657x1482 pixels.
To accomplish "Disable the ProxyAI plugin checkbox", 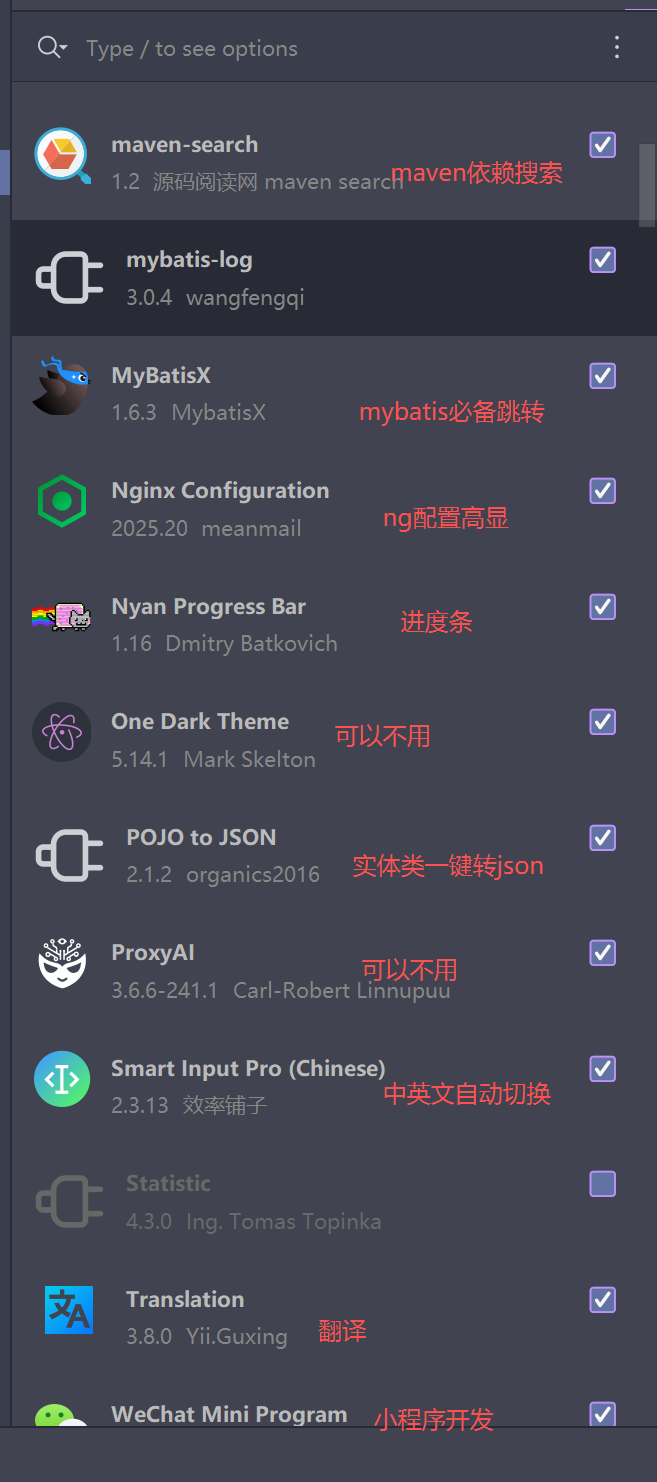I will coord(602,953).
